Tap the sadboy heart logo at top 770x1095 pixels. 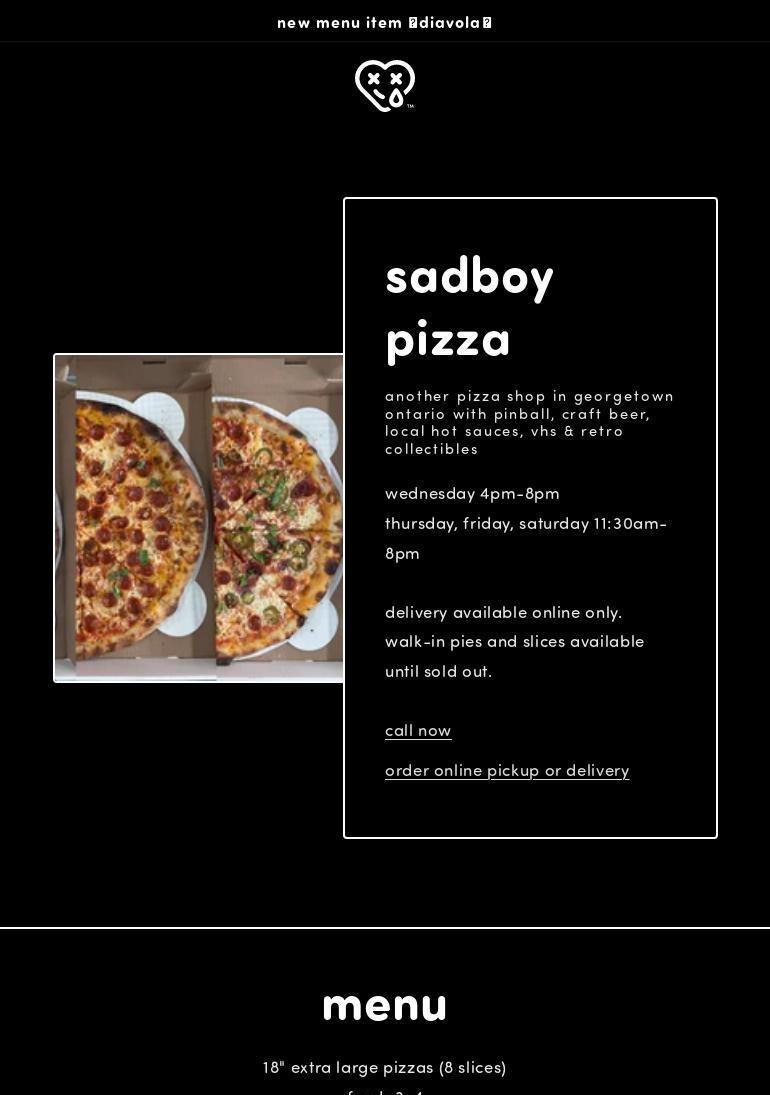(385, 86)
